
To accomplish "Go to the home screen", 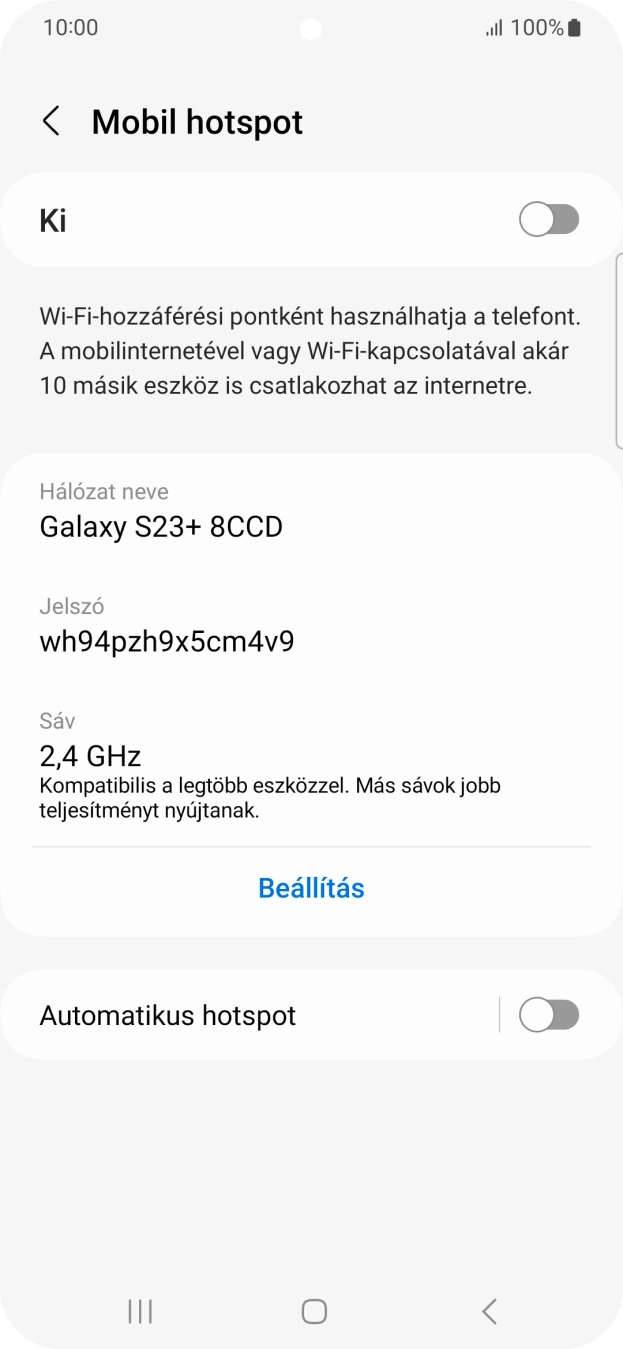I will pyautogui.click(x=314, y=1311).
